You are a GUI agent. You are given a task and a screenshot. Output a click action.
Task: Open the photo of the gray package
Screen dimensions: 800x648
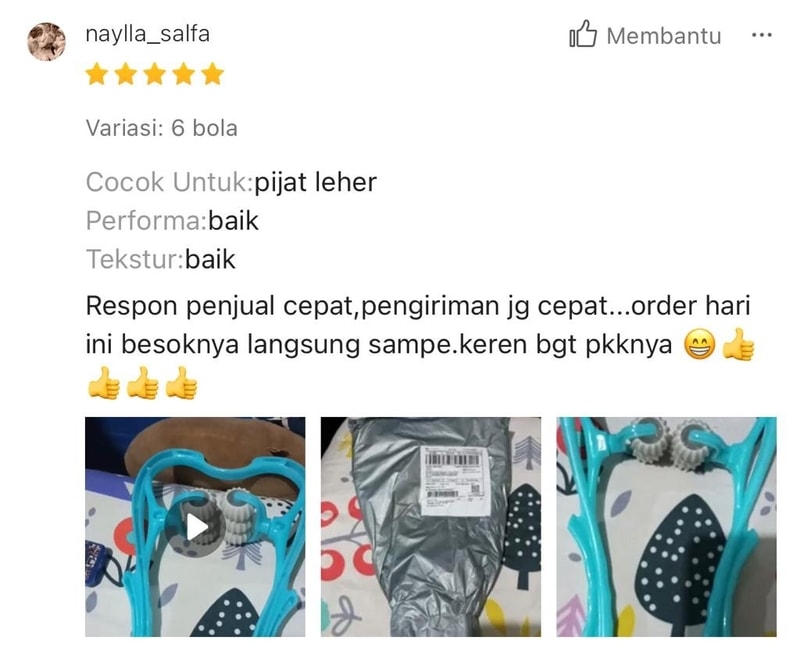click(x=430, y=526)
